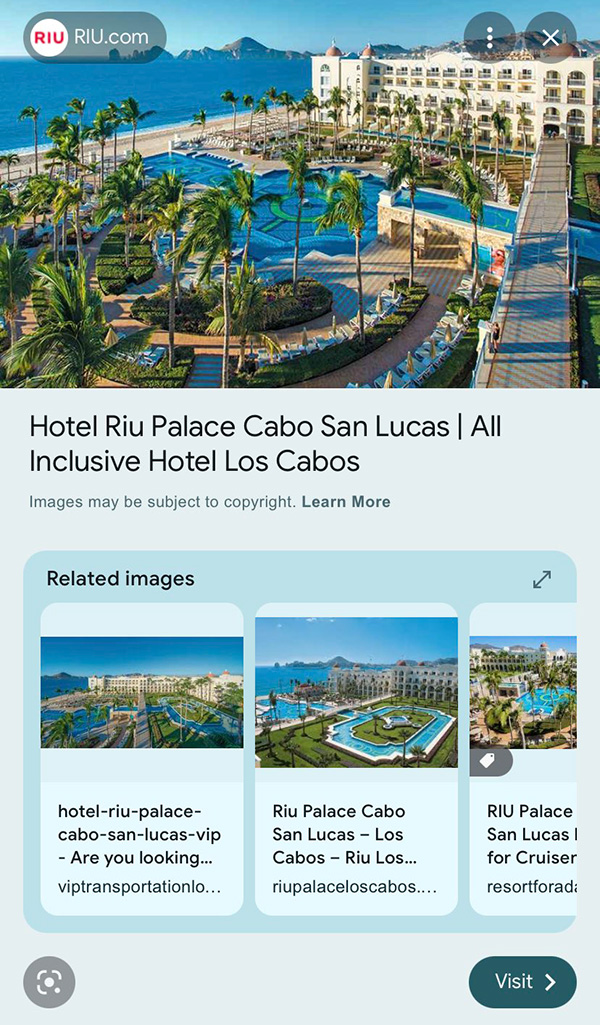This screenshot has height=1025, width=600.
Task: Open the viptransportation related image card
Action: 142,758
